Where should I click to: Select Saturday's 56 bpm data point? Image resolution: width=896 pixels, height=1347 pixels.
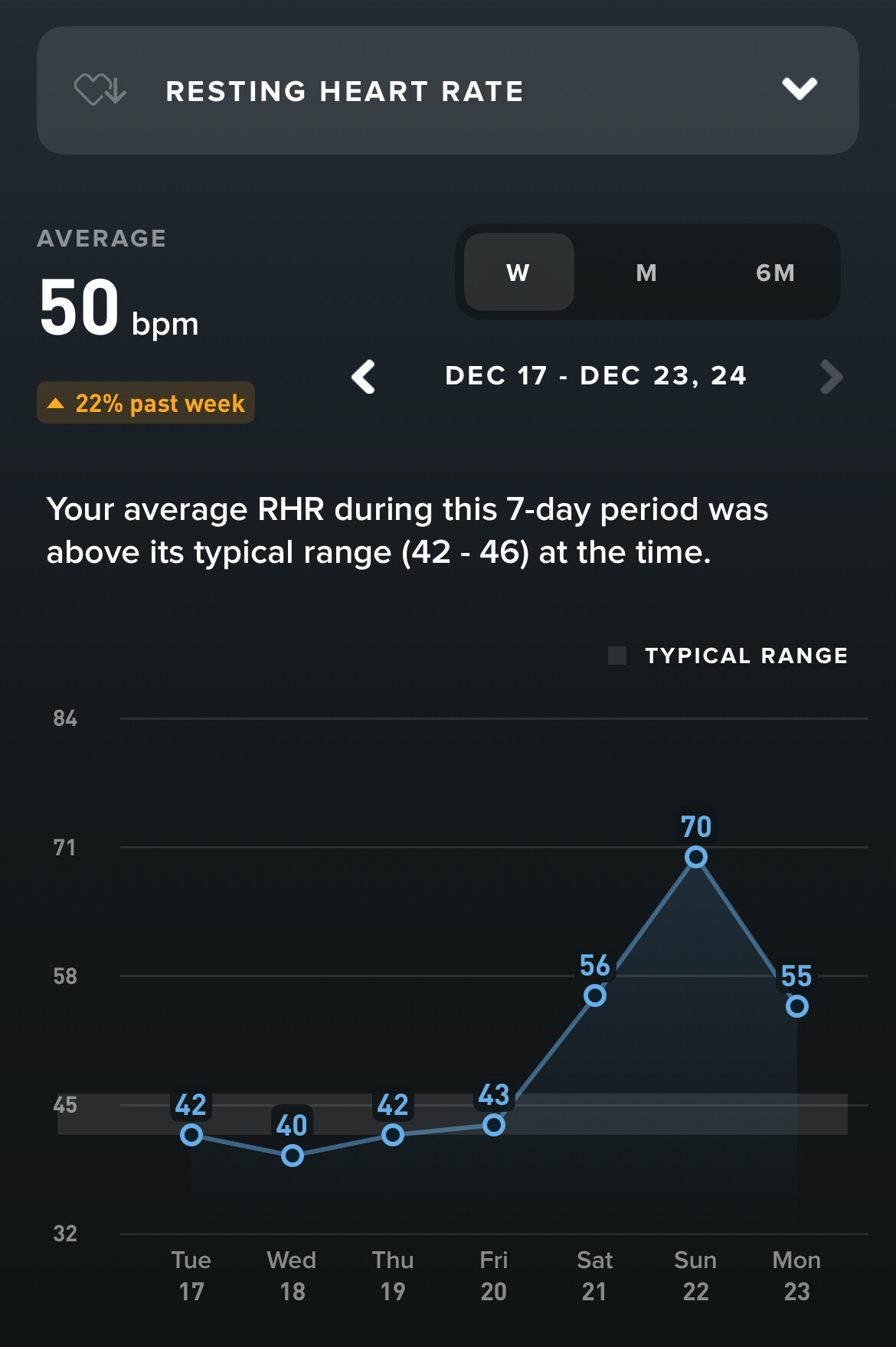595,996
